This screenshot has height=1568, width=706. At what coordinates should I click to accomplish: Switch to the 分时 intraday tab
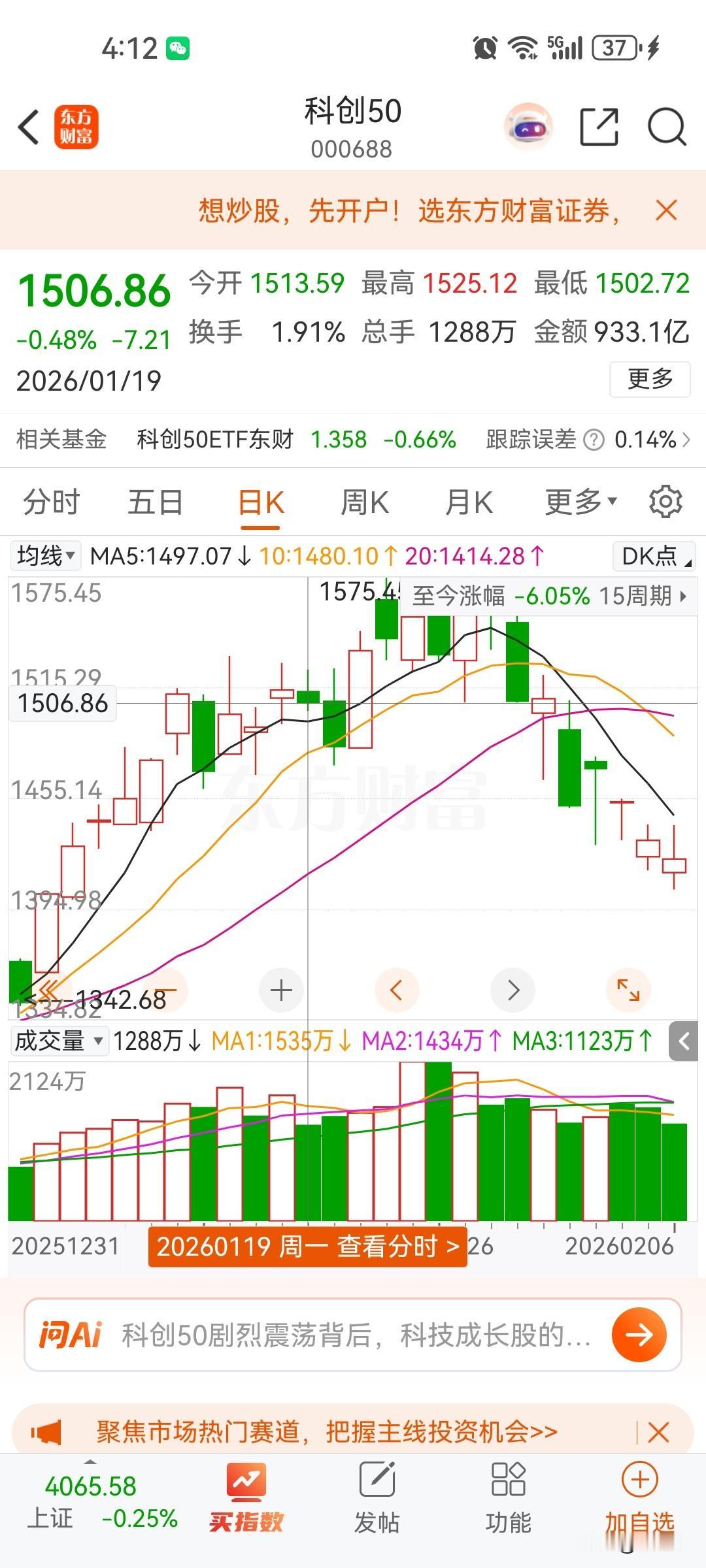coord(52,502)
